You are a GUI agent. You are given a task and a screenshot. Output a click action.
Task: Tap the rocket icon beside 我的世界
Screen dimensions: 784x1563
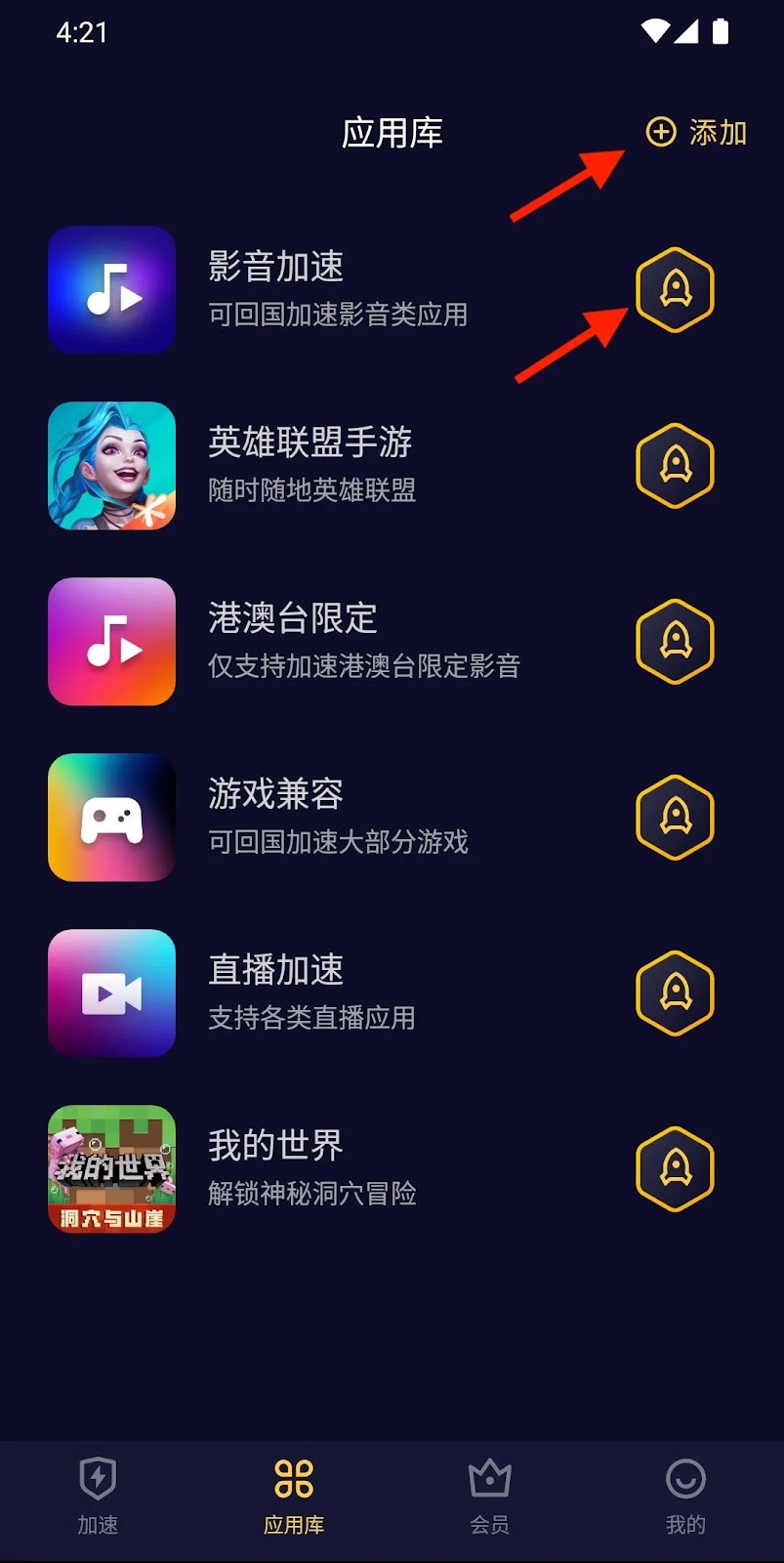point(675,1168)
